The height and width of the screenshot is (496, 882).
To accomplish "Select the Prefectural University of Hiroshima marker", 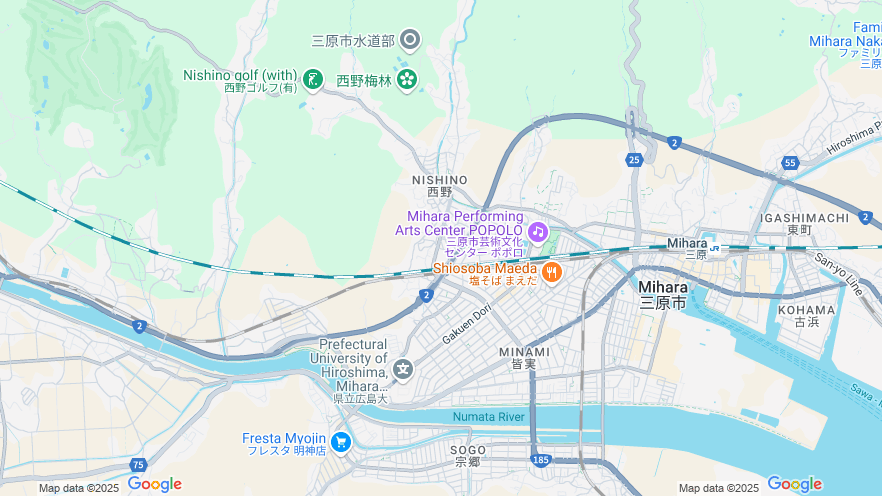I will coord(402,369).
